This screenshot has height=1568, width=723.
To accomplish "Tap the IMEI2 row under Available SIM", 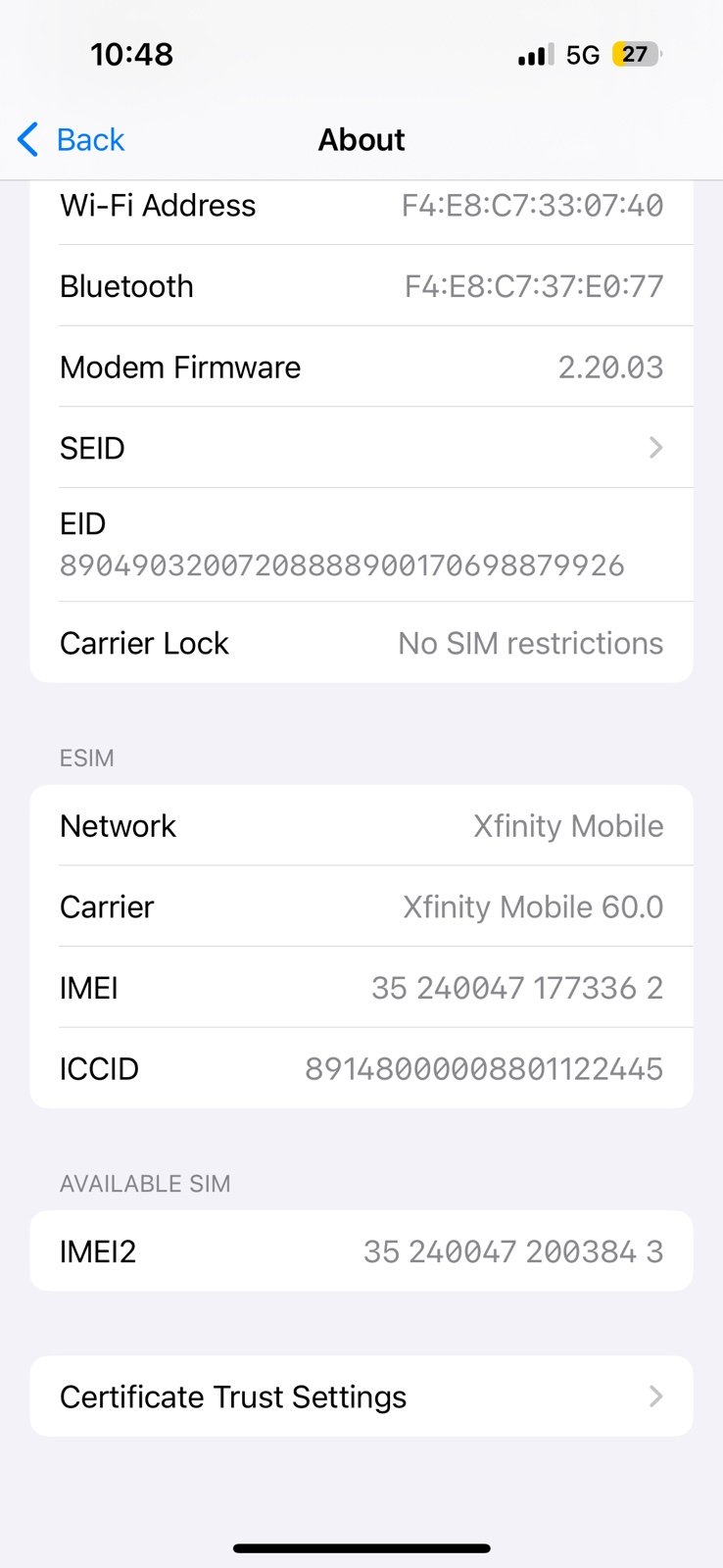I will coord(361,1250).
